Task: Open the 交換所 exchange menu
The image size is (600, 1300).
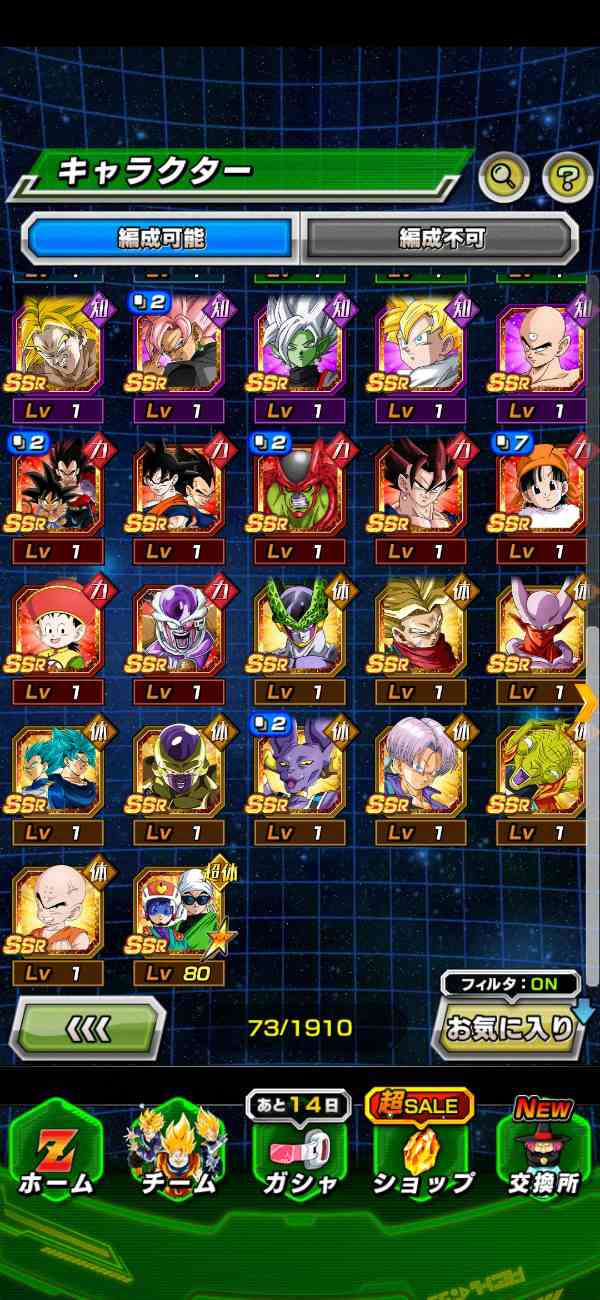Action: 543,1148
